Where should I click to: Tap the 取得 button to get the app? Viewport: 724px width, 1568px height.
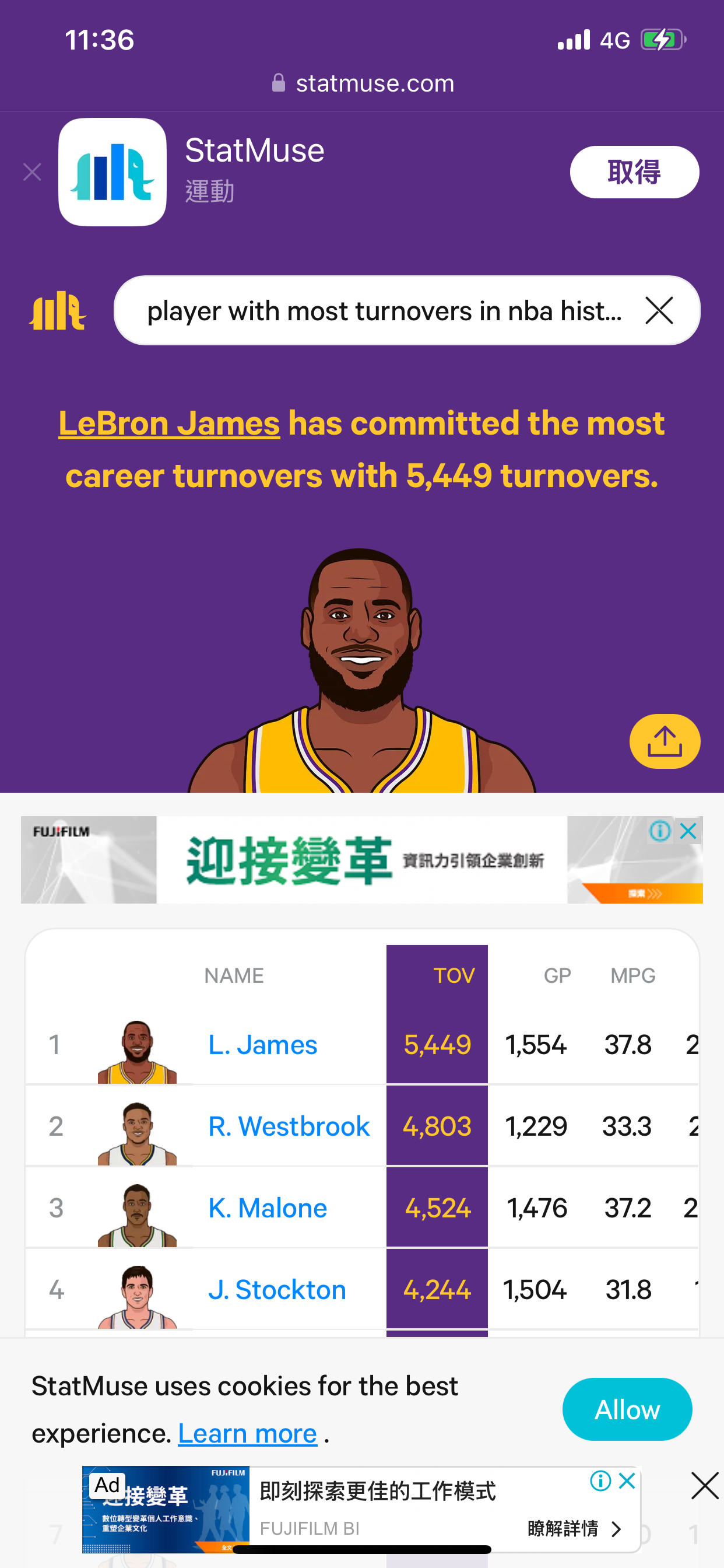(x=634, y=172)
